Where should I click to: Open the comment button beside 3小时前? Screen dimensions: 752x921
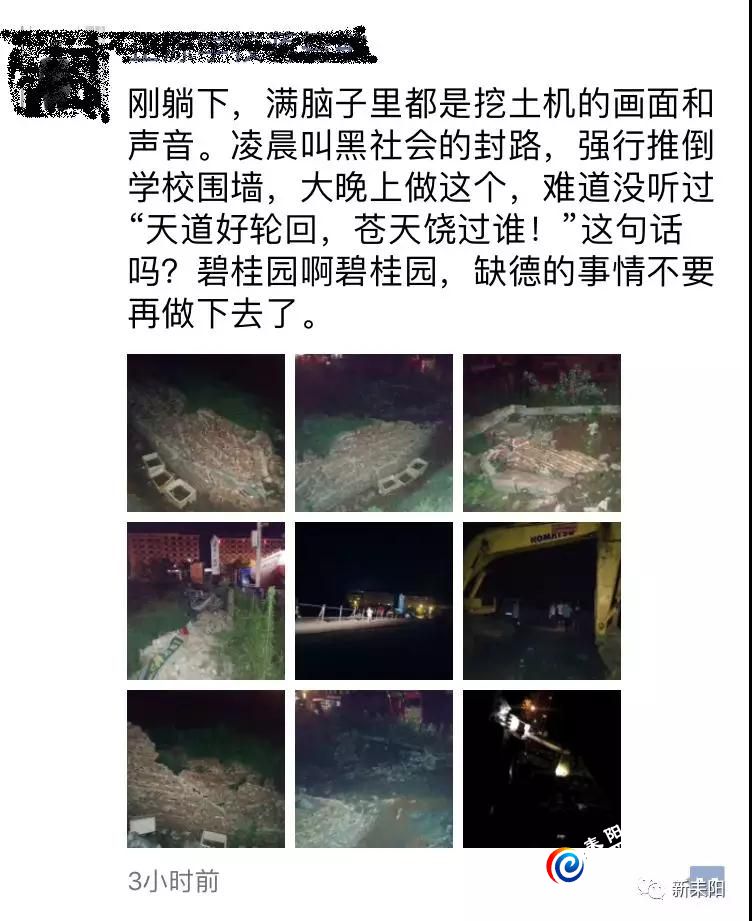click(x=706, y=881)
